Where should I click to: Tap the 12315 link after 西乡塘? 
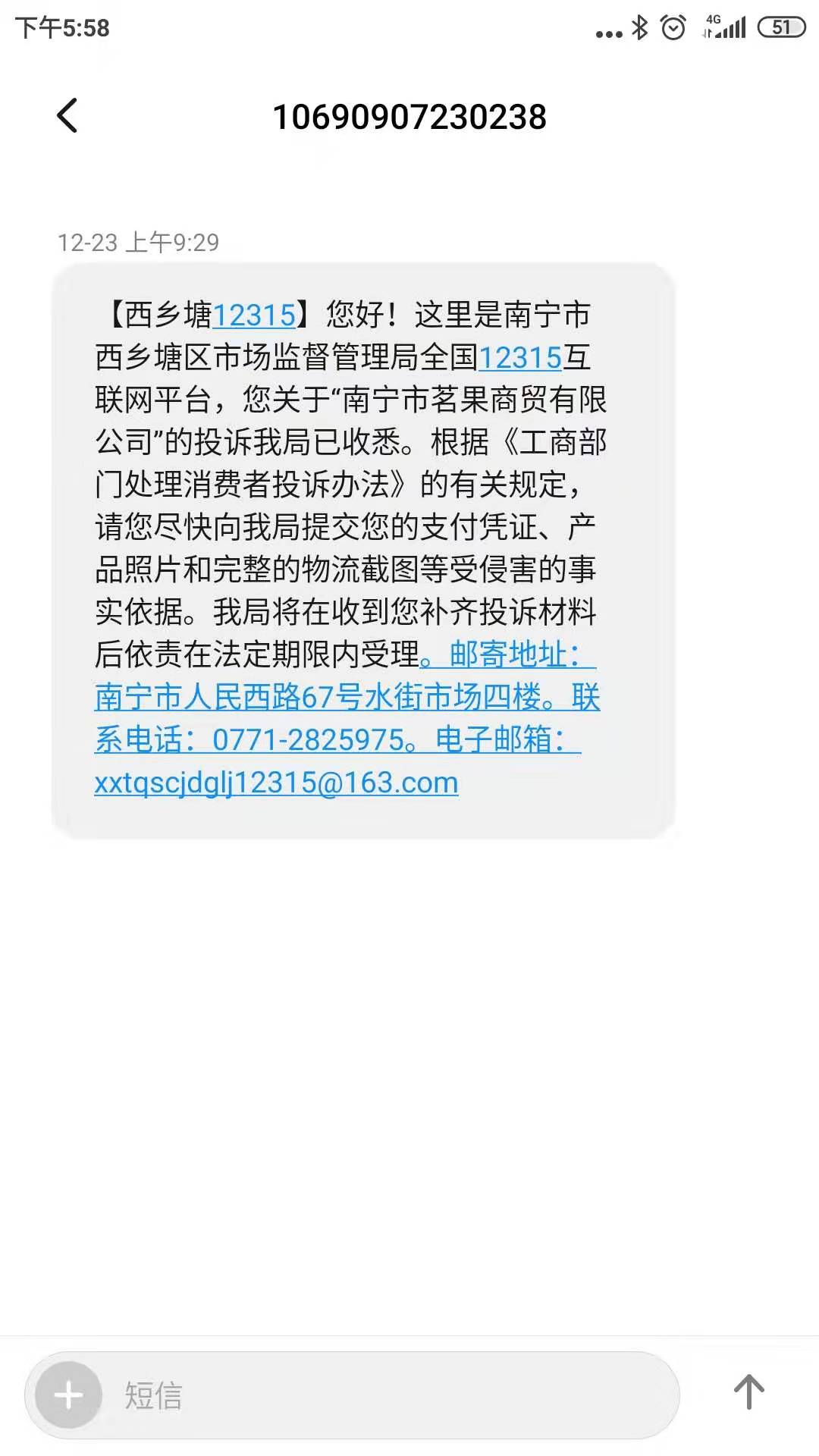click(254, 315)
